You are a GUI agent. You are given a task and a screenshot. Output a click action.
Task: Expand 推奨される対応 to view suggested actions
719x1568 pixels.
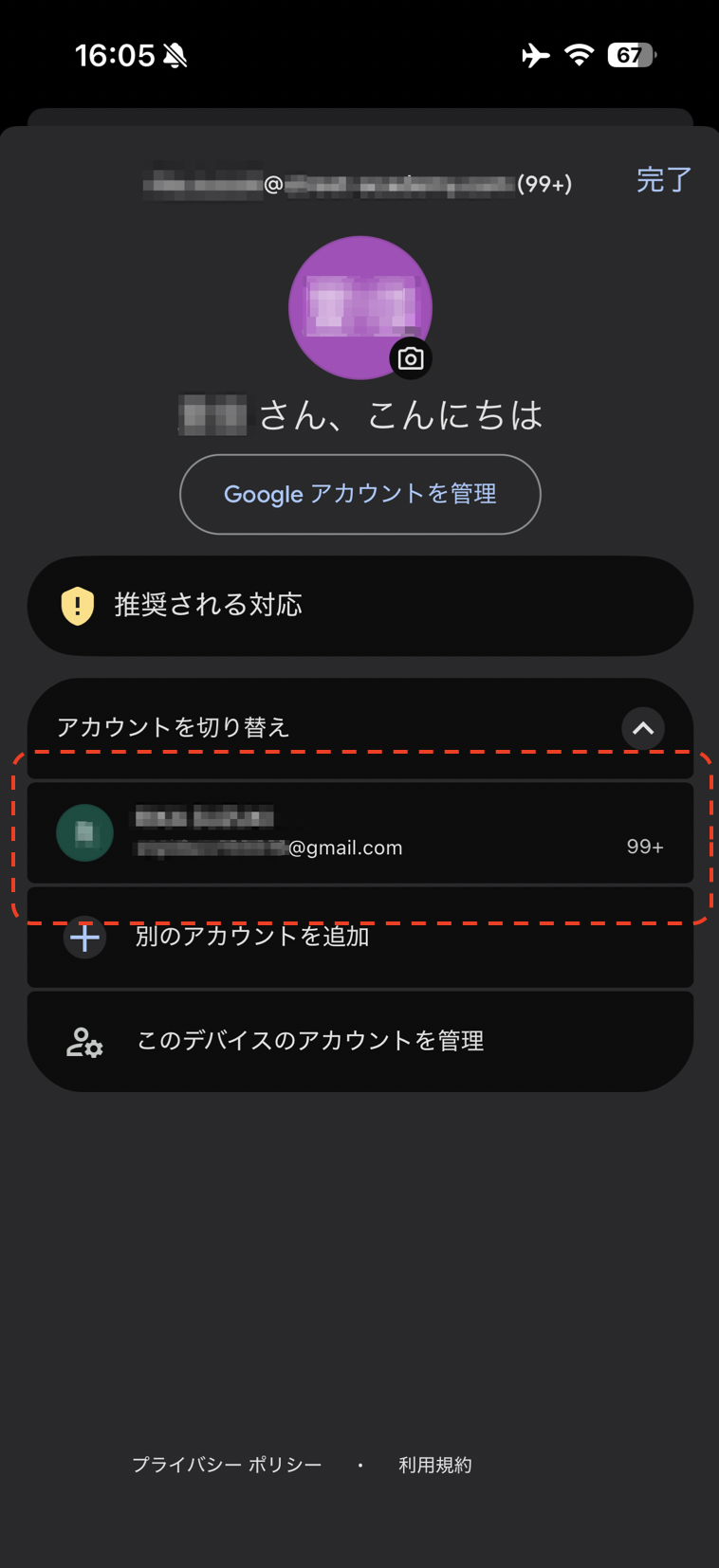point(359,605)
